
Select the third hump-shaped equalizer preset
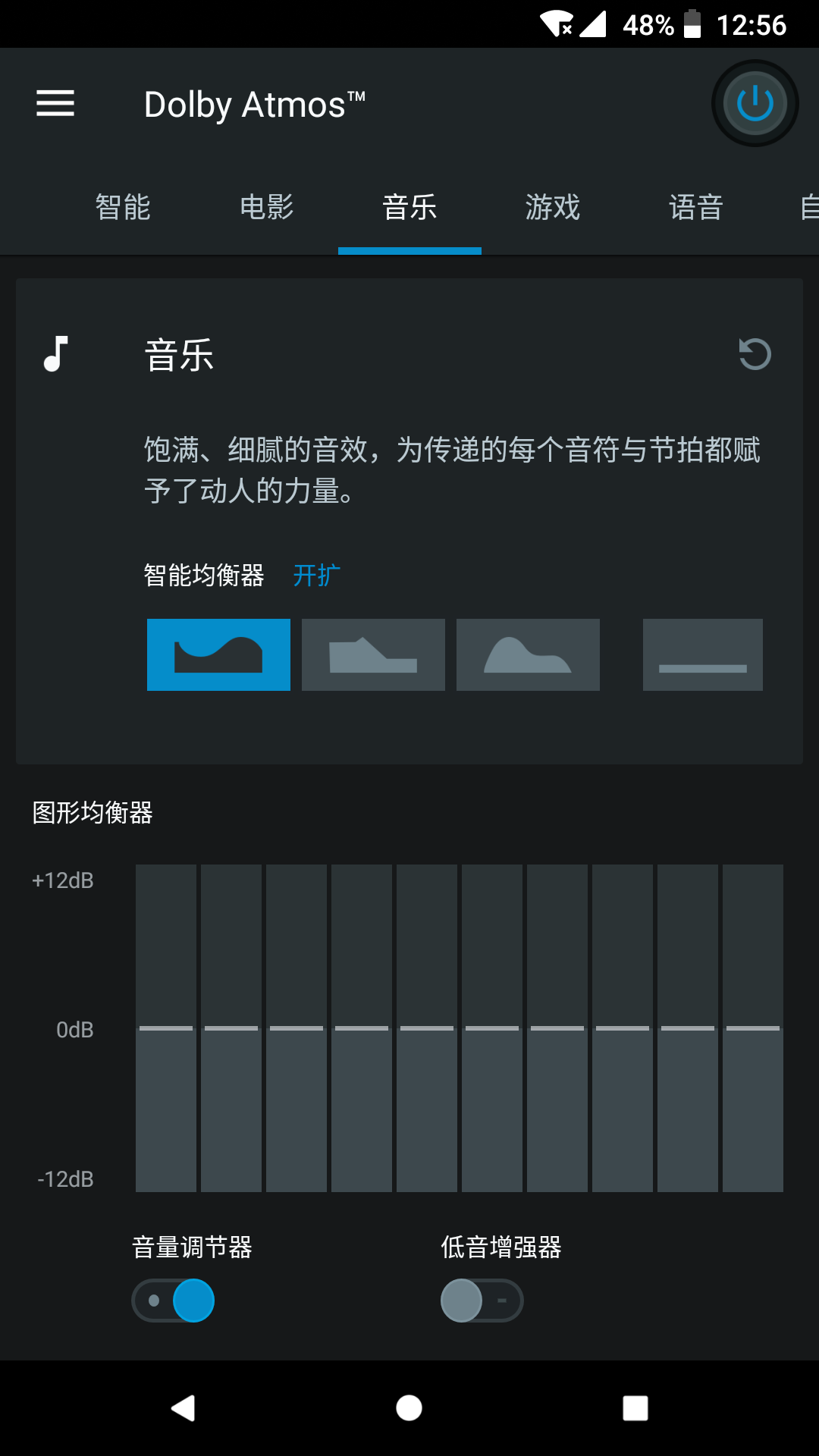point(528,654)
